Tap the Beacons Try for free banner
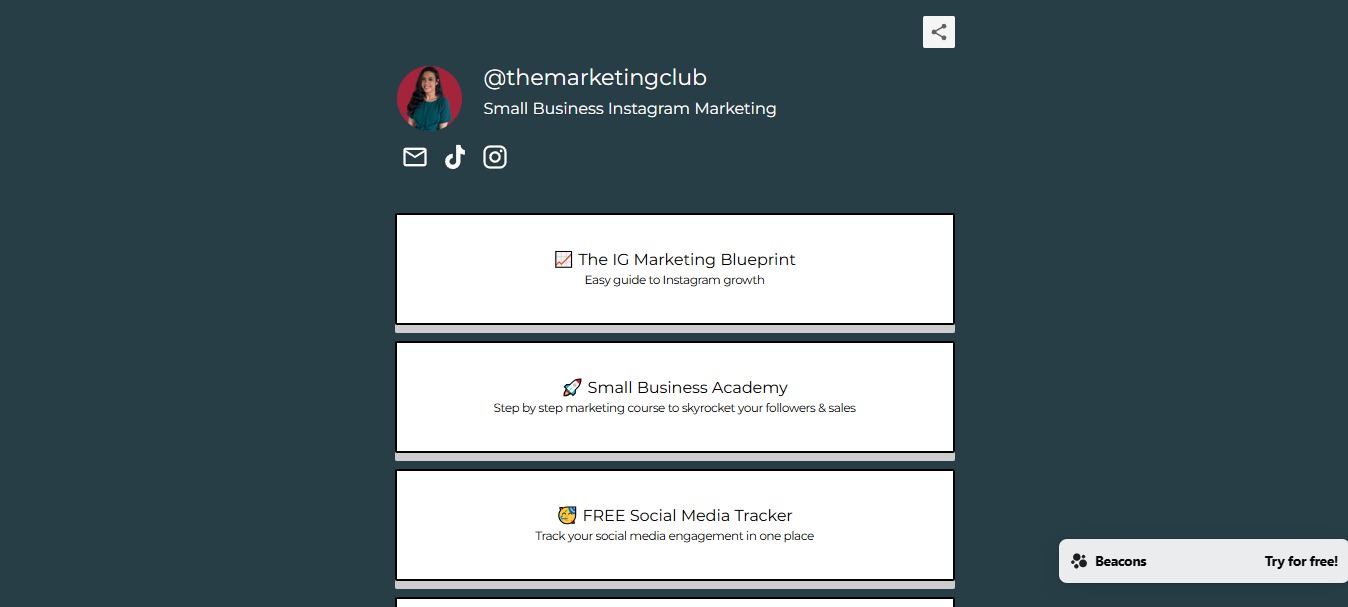This screenshot has height=607, width=1348. (1203, 561)
